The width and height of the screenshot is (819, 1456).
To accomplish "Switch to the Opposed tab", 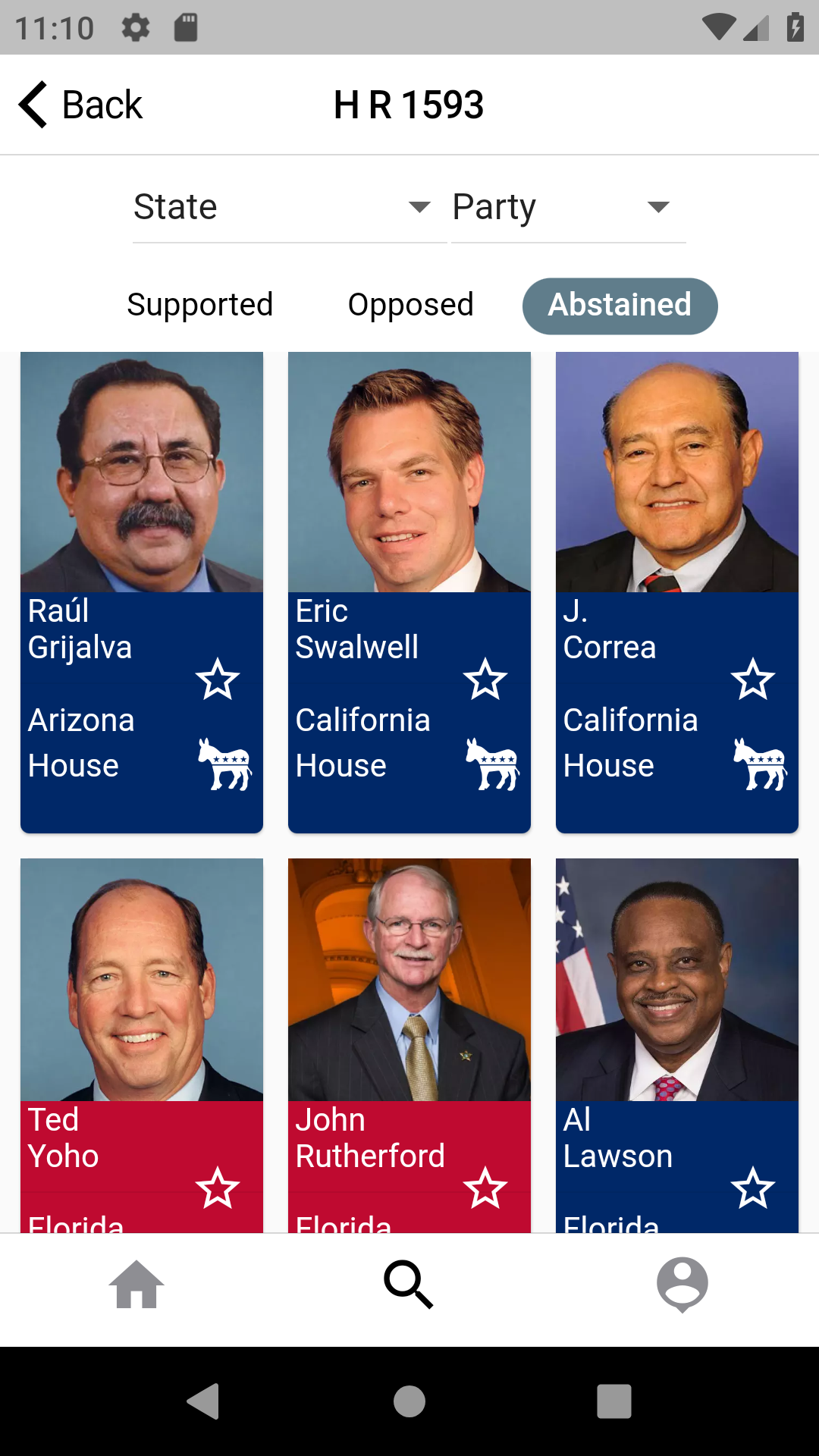I will [x=410, y=305].
